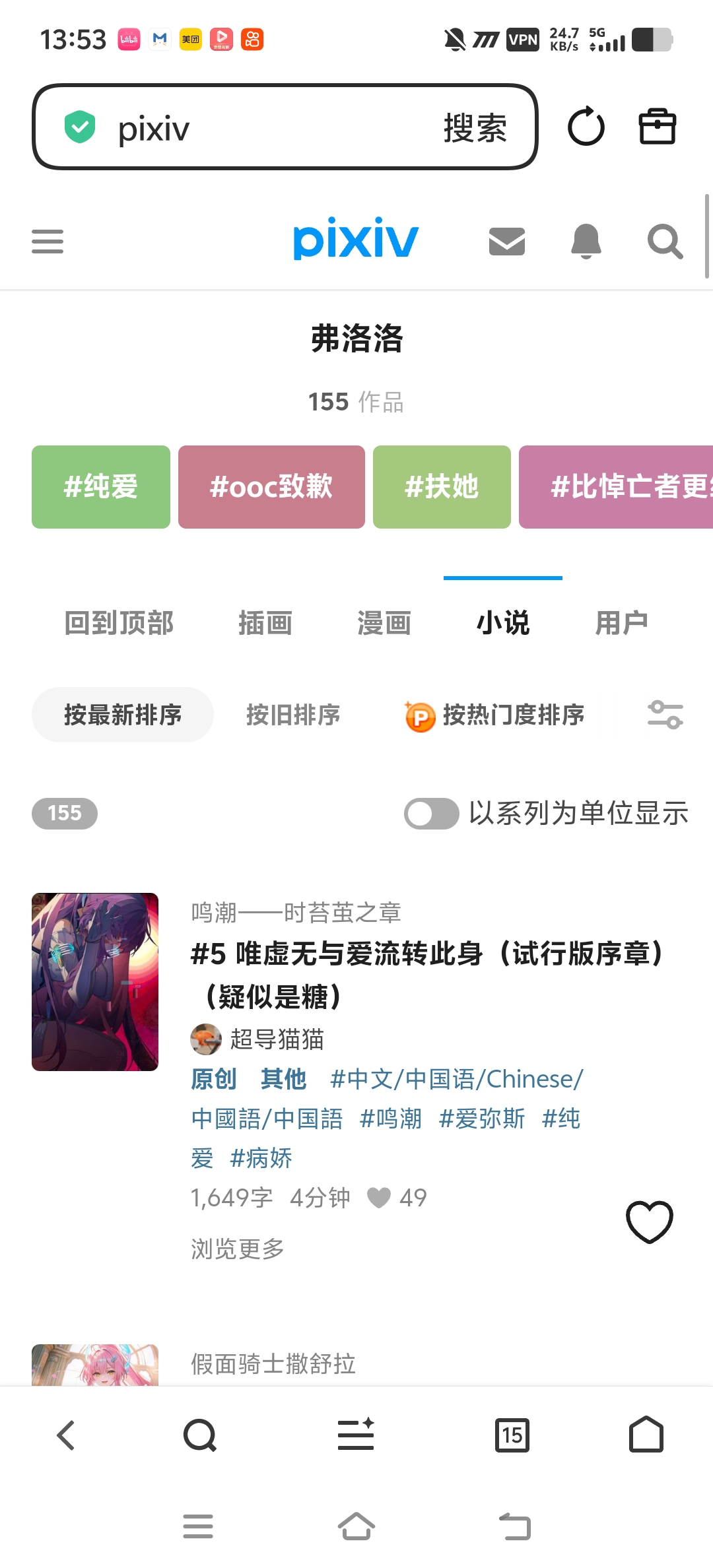Switch to the 漫画 tab
This screenshot has width=713, height=1568.
[384, 623]
